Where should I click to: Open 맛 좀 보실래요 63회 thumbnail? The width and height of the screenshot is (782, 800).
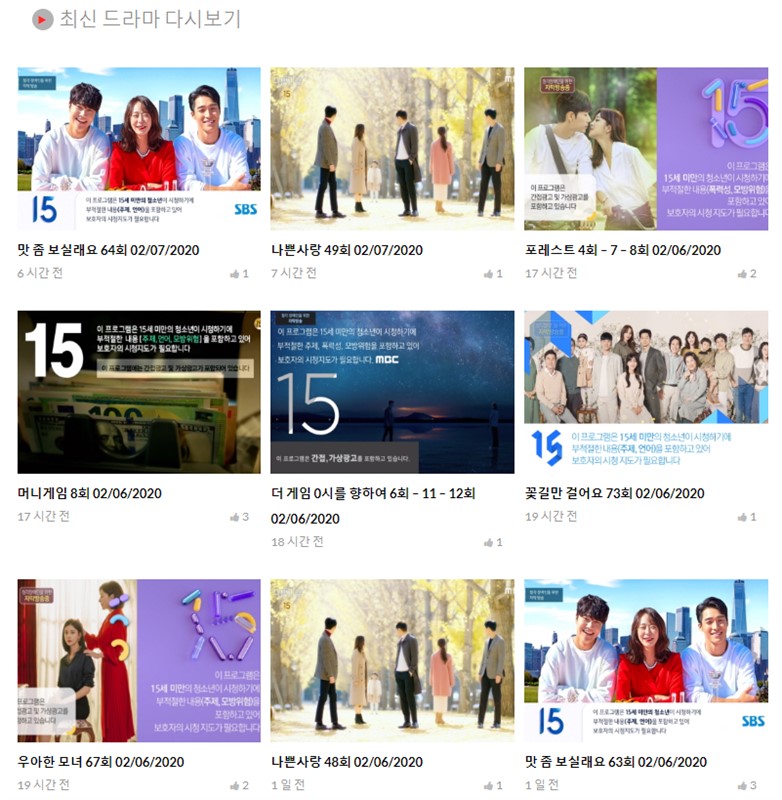click(x=646, y=660)
